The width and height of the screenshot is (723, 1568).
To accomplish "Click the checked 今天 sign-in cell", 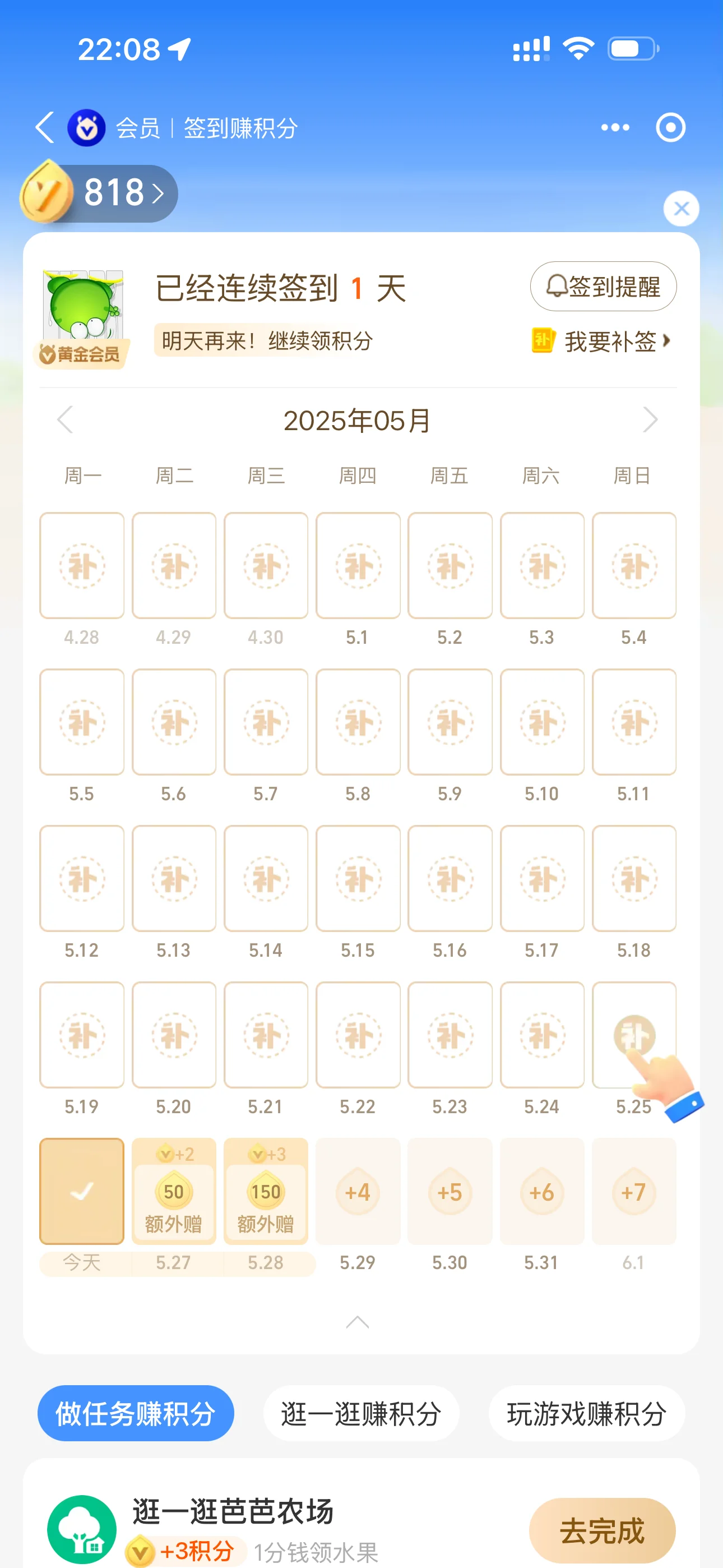I will [82, 1192].
